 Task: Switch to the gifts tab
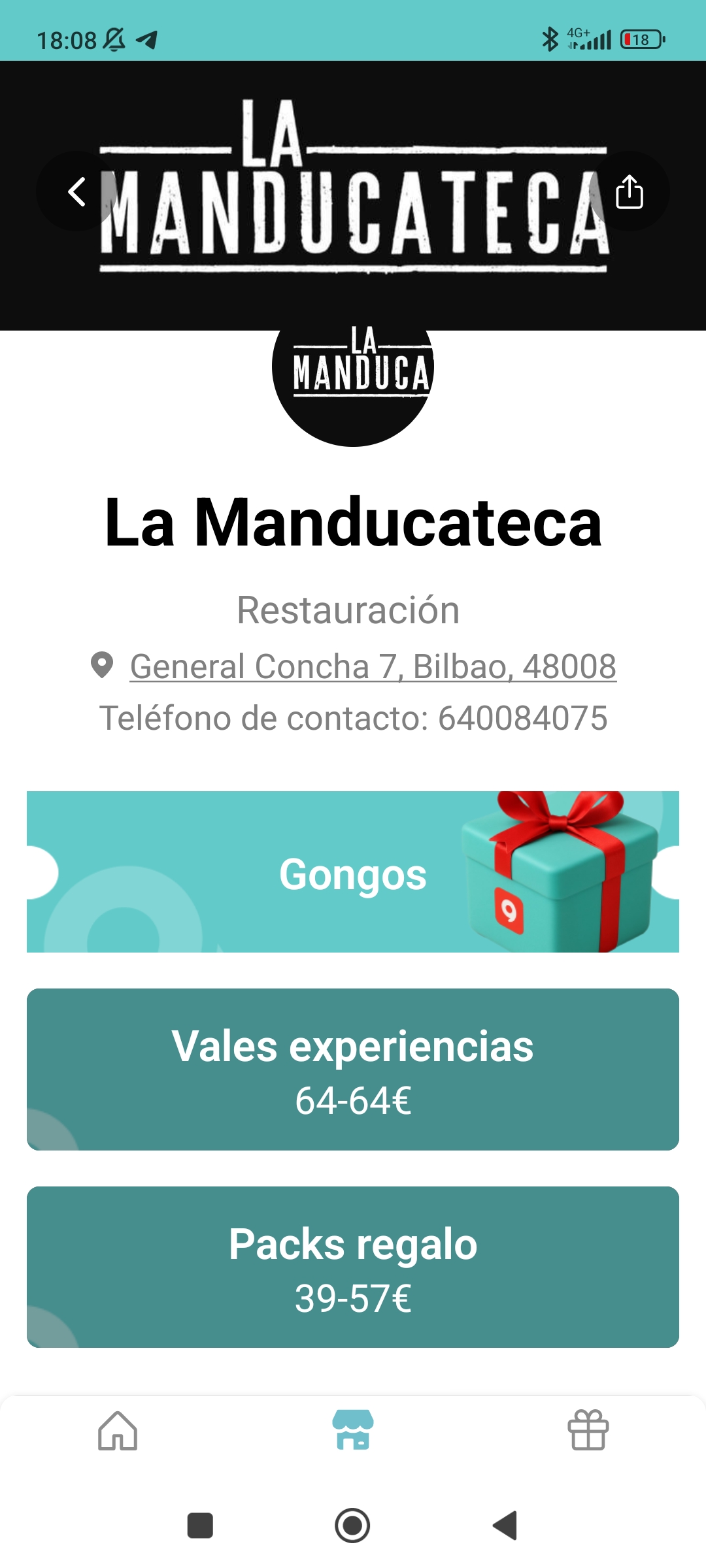coord(588,1430)
